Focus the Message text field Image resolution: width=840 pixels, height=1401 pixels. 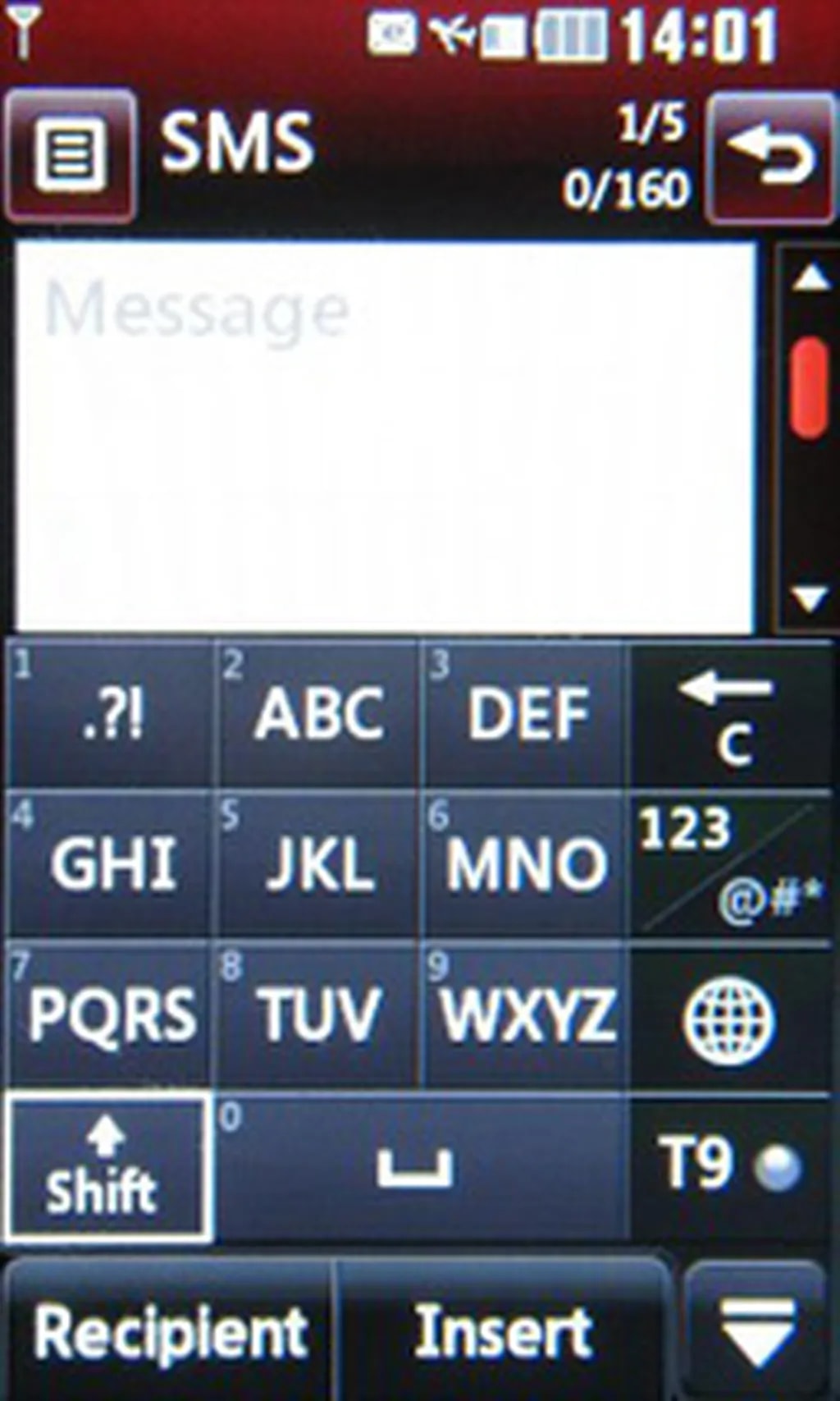[384, 435]
